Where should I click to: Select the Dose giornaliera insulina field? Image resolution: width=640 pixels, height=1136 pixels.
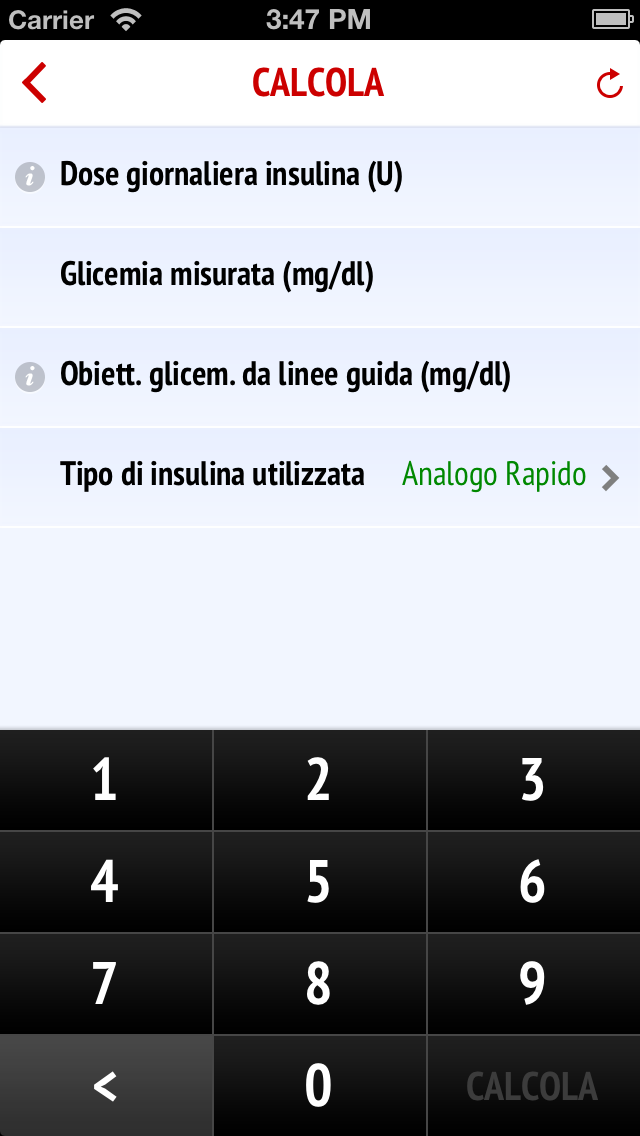click(320, 177)
